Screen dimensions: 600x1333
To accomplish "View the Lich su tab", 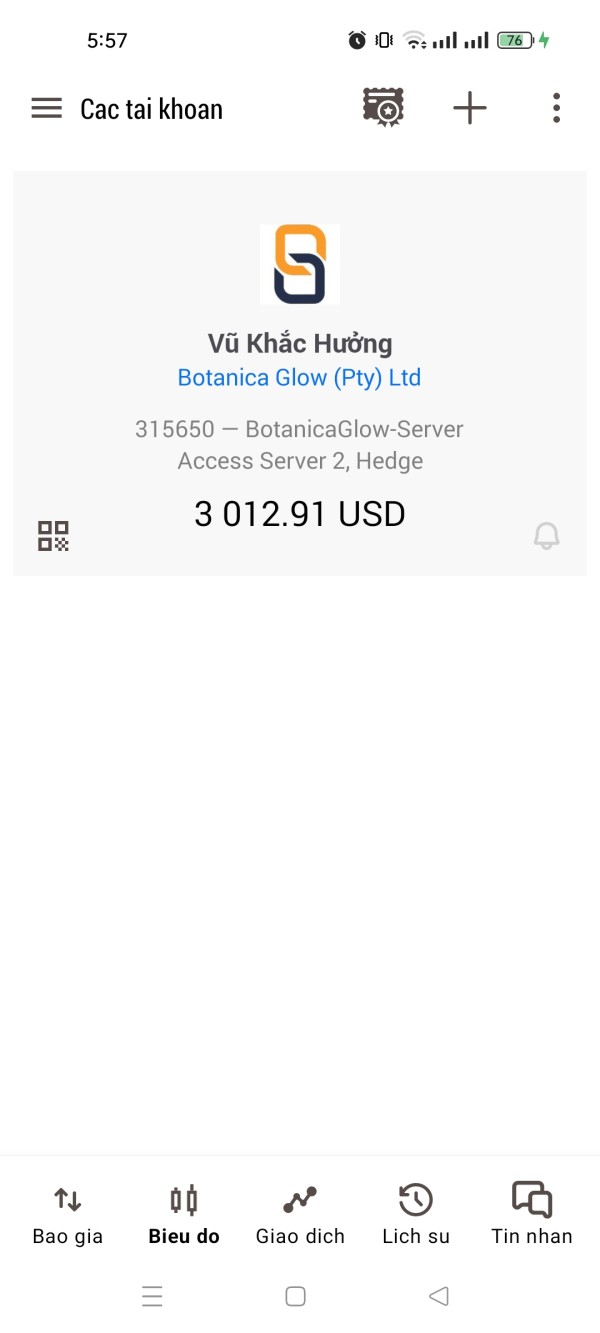I will [x=416, y=1214].
